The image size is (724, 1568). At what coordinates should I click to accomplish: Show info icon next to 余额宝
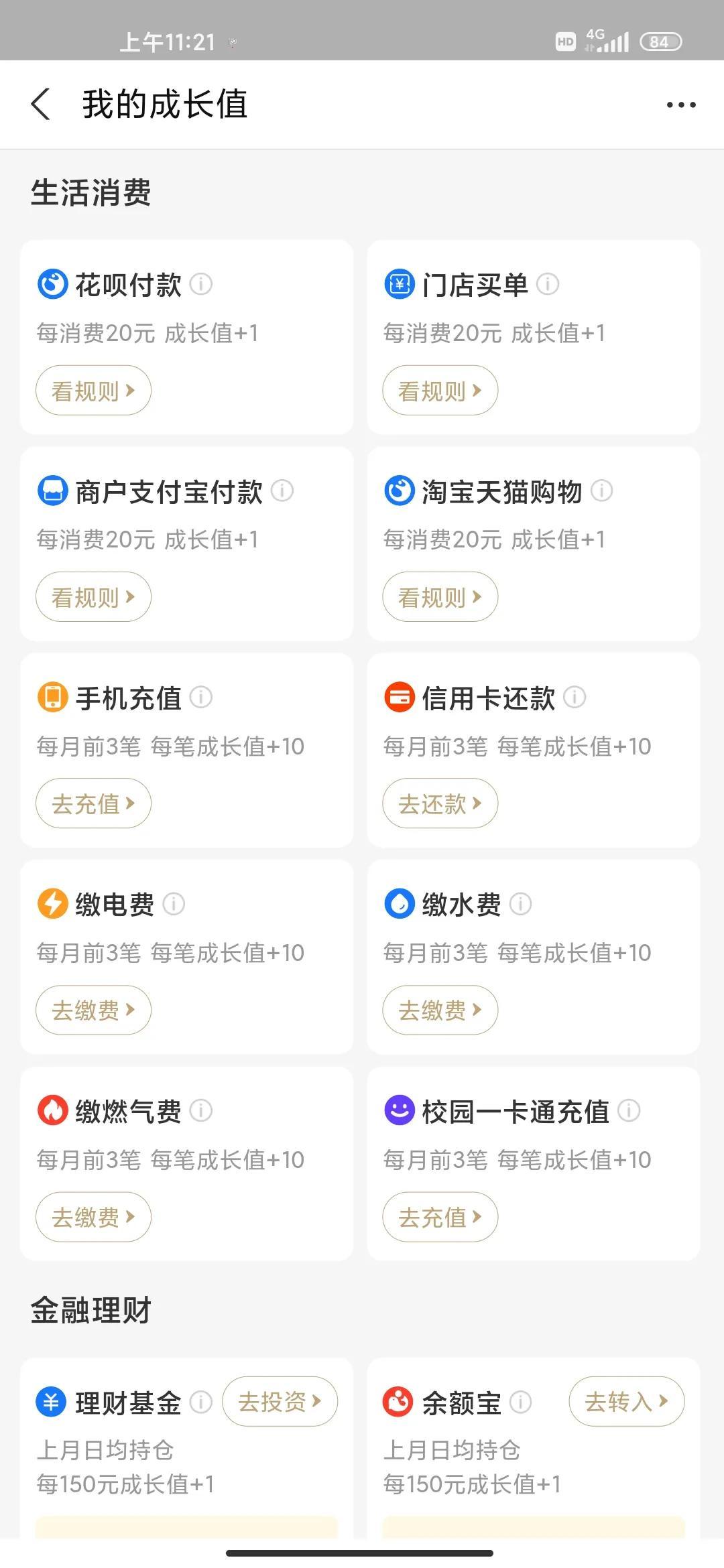pos(521,1402)
